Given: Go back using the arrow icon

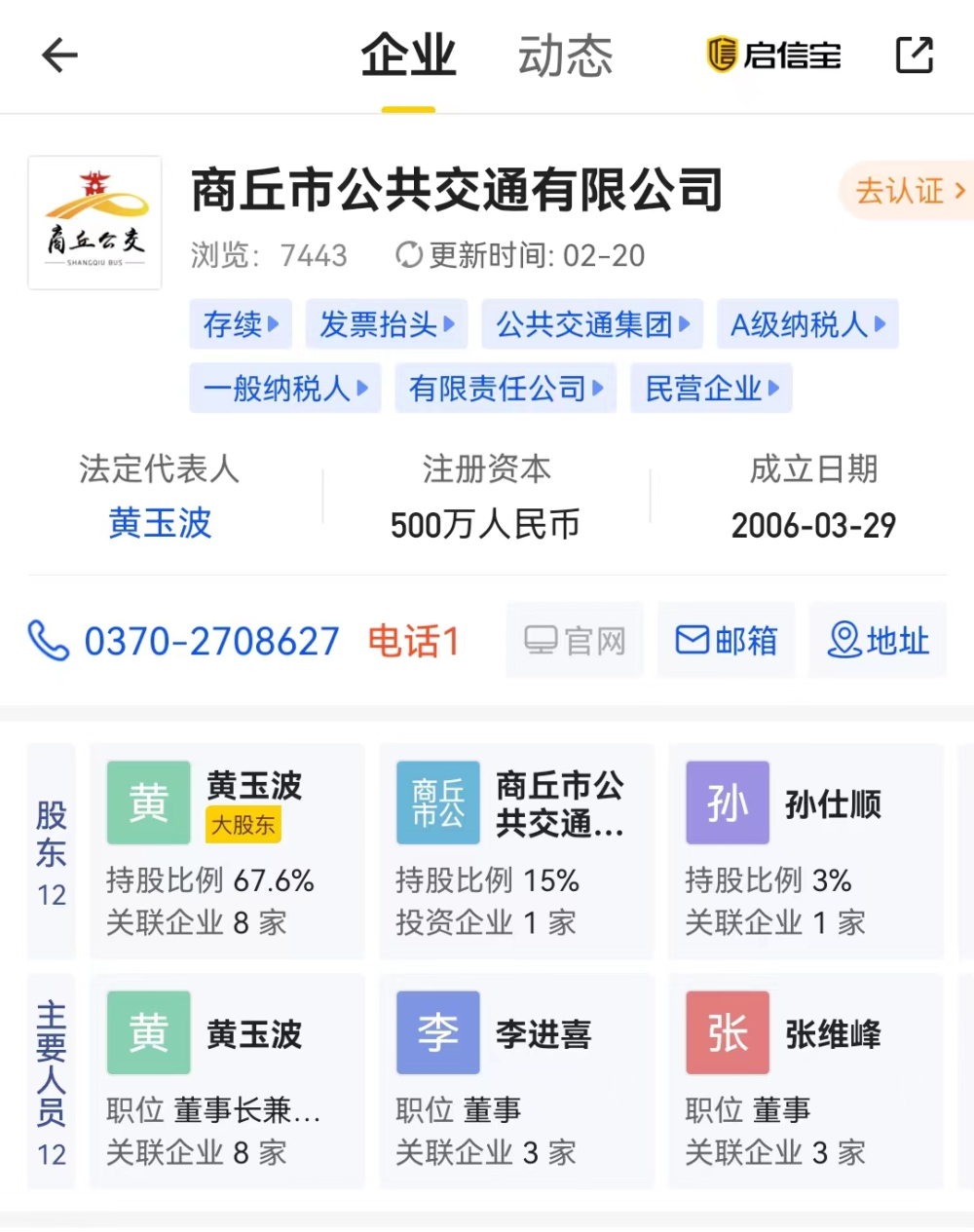Looking at the screenshot, I should (59, 56).
